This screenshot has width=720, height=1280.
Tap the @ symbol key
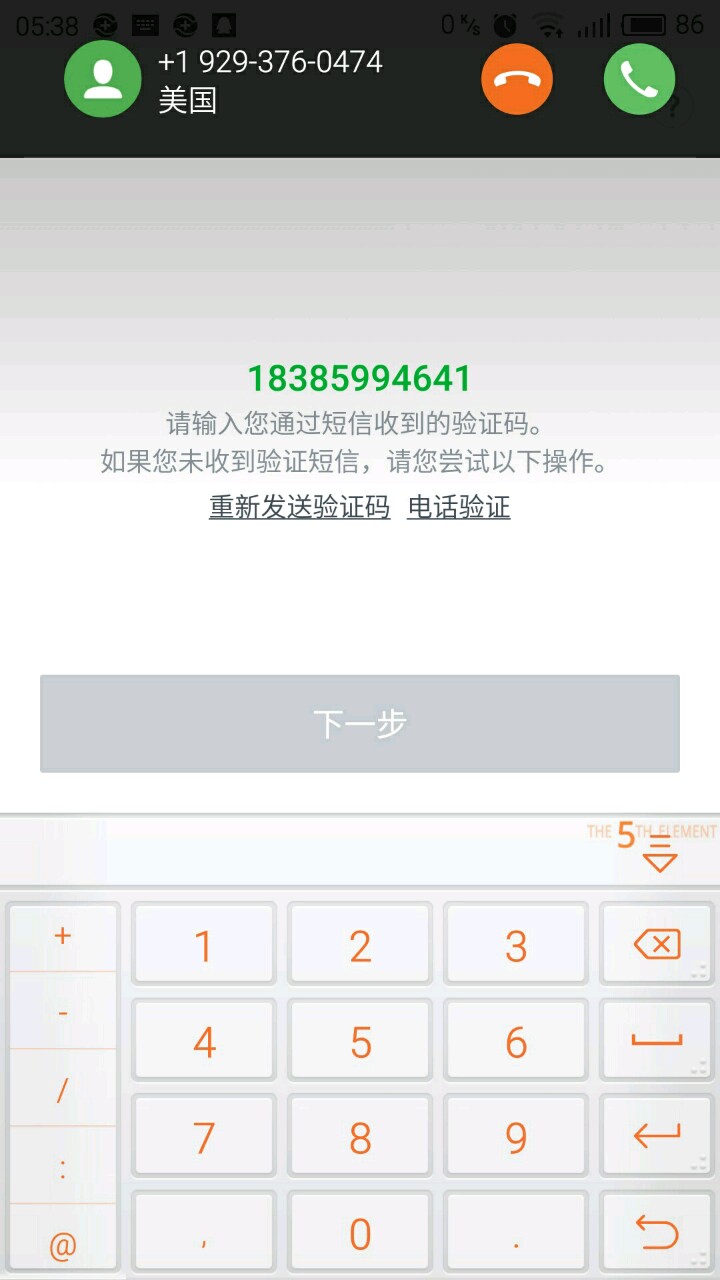63,1244
